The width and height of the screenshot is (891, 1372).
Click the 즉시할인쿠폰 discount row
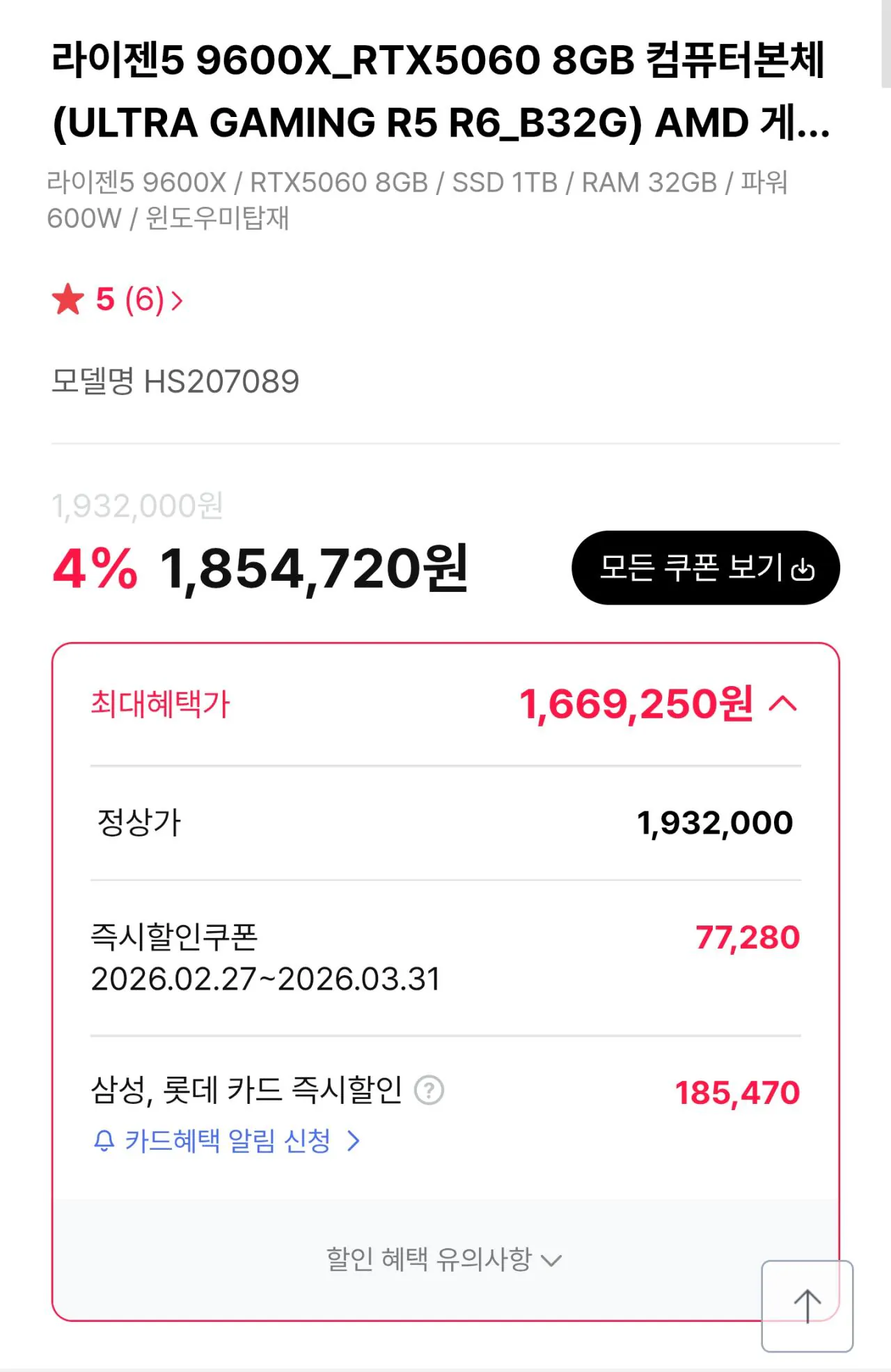click(445, 958)
